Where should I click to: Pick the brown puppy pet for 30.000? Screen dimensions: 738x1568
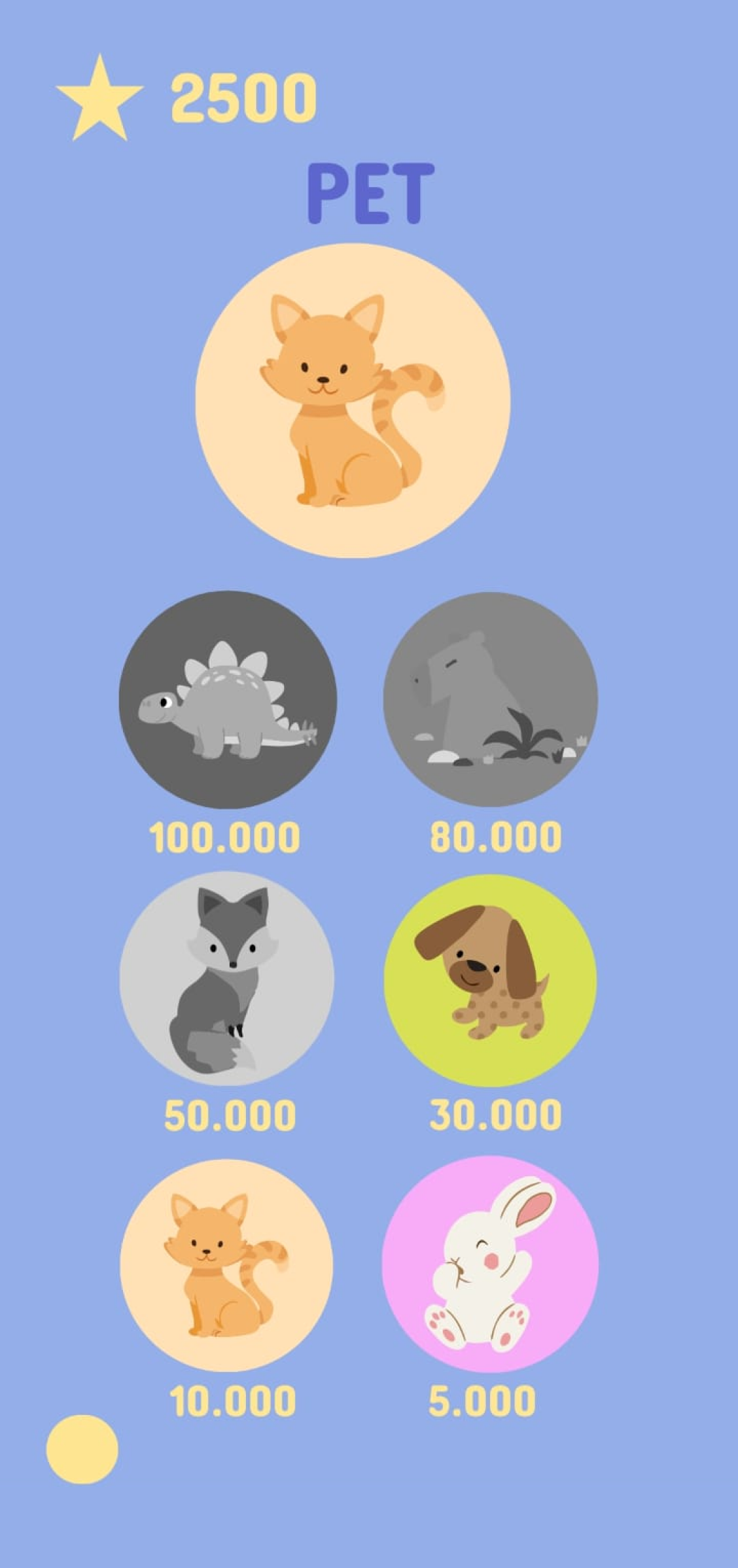point(490,981)
